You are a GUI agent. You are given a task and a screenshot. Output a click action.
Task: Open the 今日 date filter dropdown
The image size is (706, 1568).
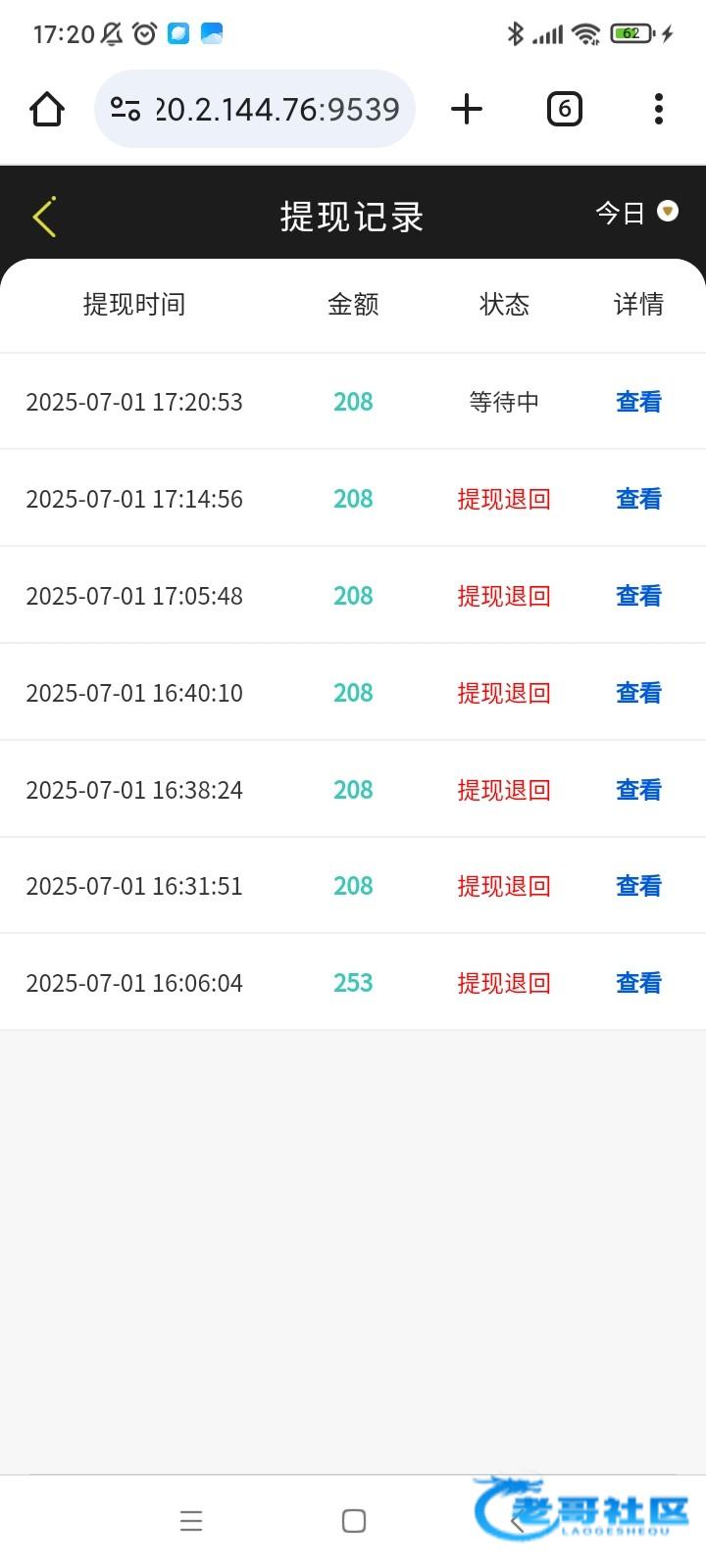pyautogui.click(x=636, y=212)
